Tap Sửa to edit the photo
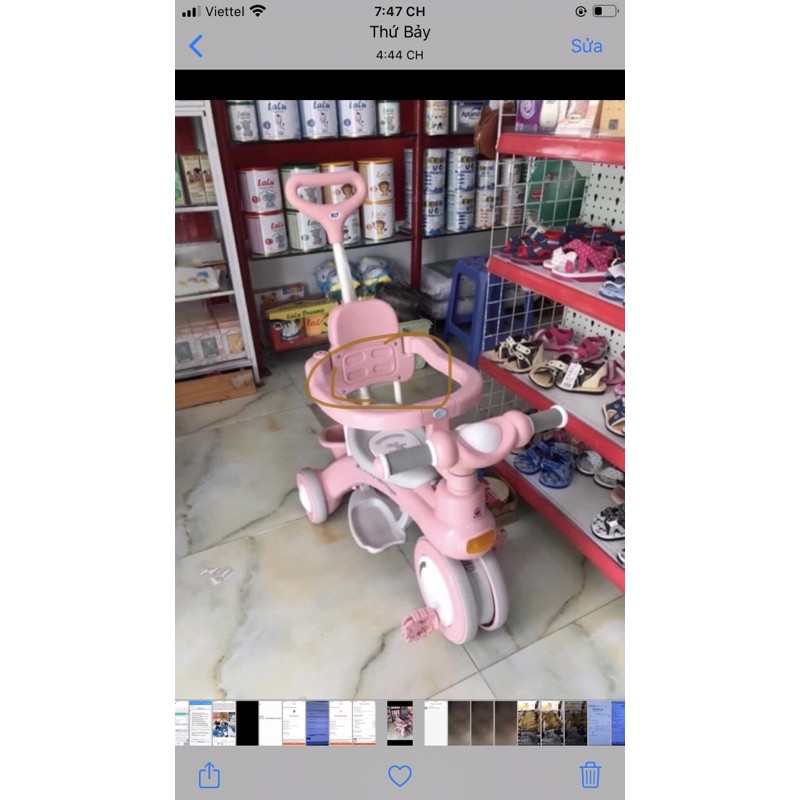Screen dimensions: 800x800 click(586, 46)
